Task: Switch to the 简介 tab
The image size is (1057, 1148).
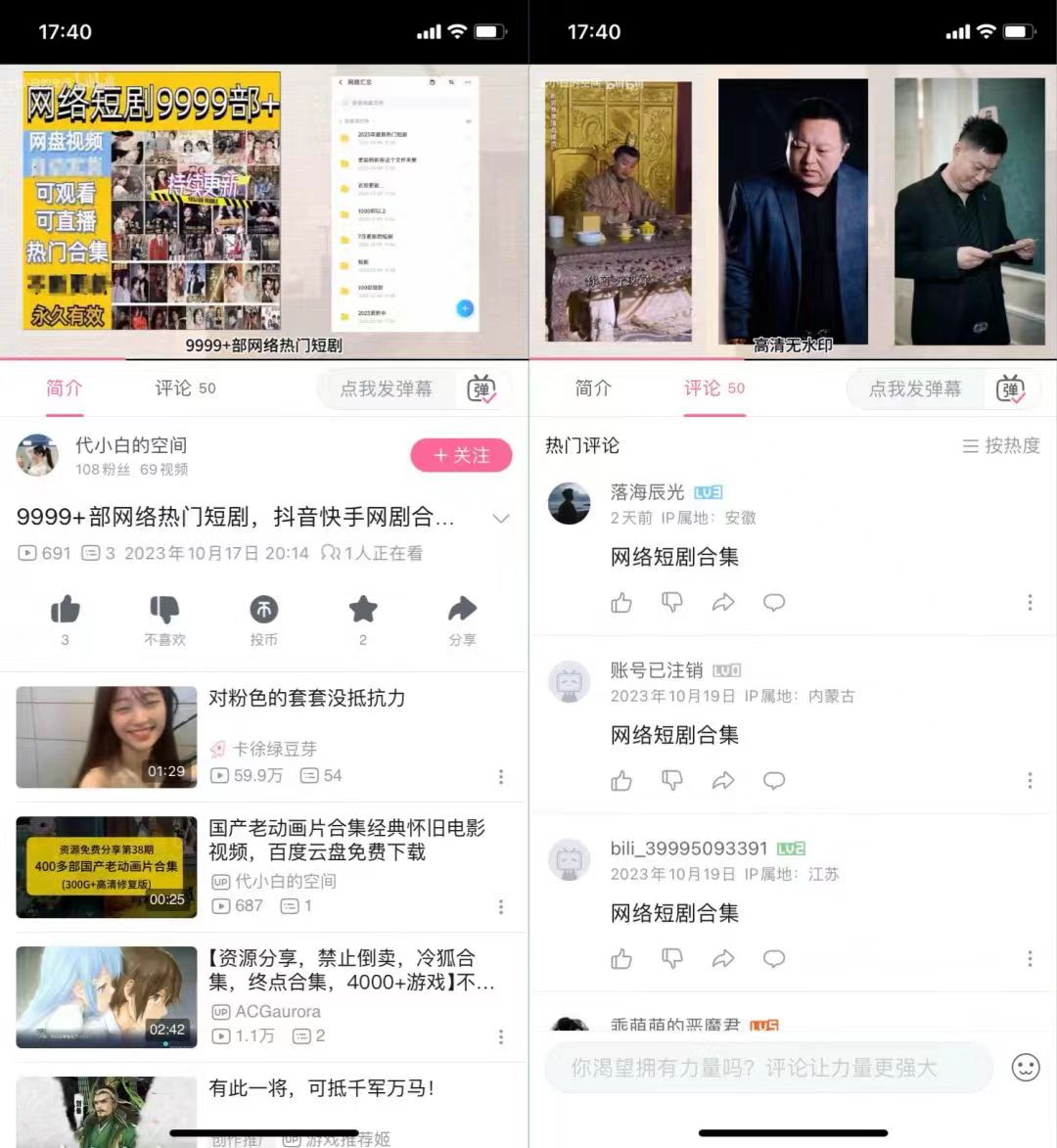Action: 65,388
